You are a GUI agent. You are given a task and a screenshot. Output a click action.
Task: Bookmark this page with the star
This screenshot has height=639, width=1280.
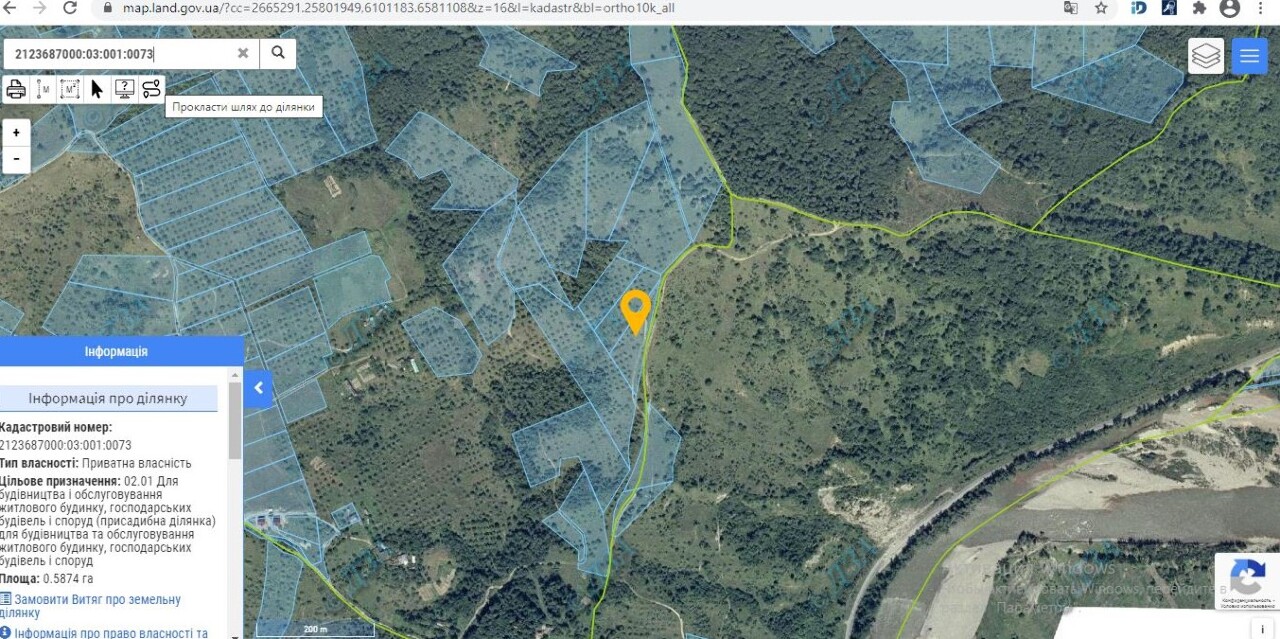coord(1101,8)
